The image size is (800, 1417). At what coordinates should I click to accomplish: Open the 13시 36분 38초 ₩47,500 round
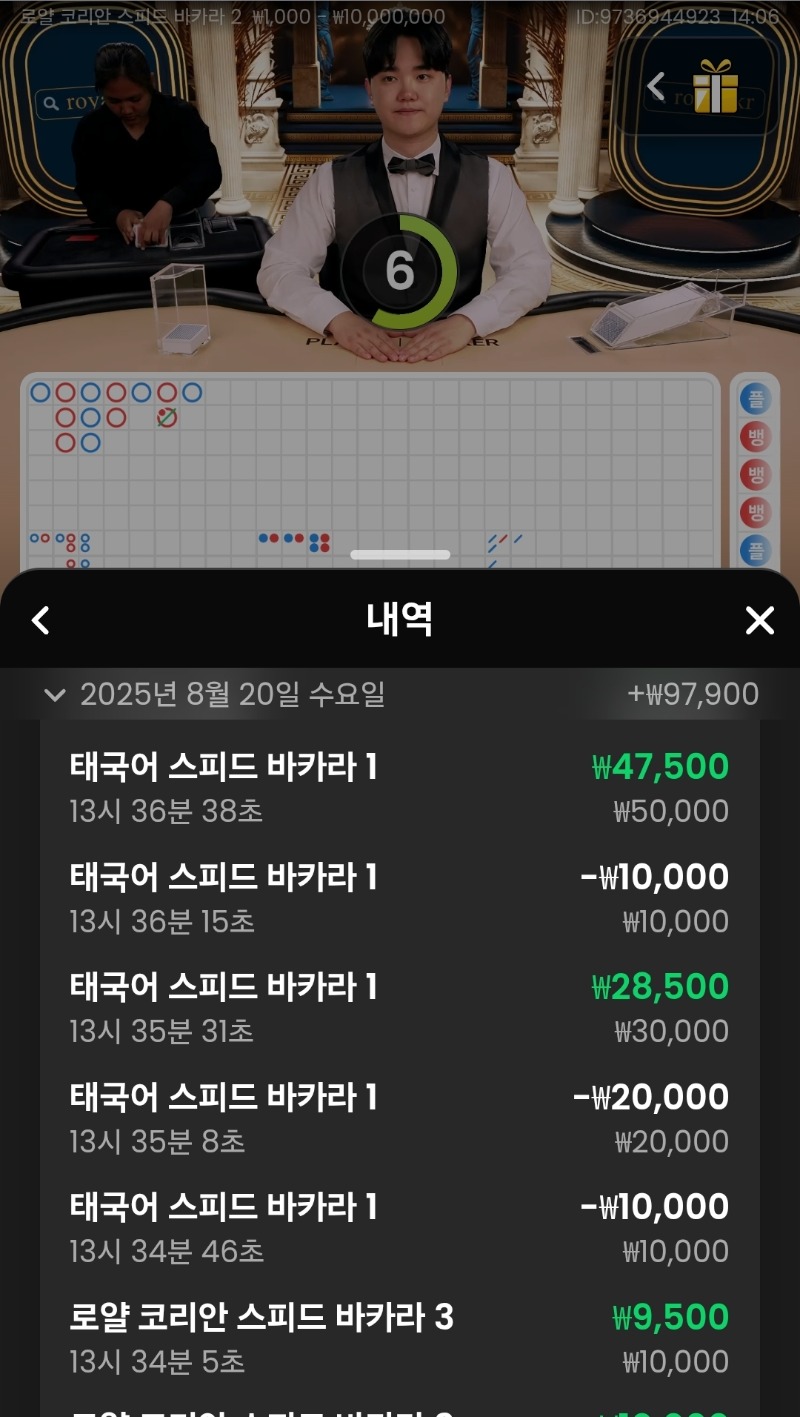pos(400,788)
